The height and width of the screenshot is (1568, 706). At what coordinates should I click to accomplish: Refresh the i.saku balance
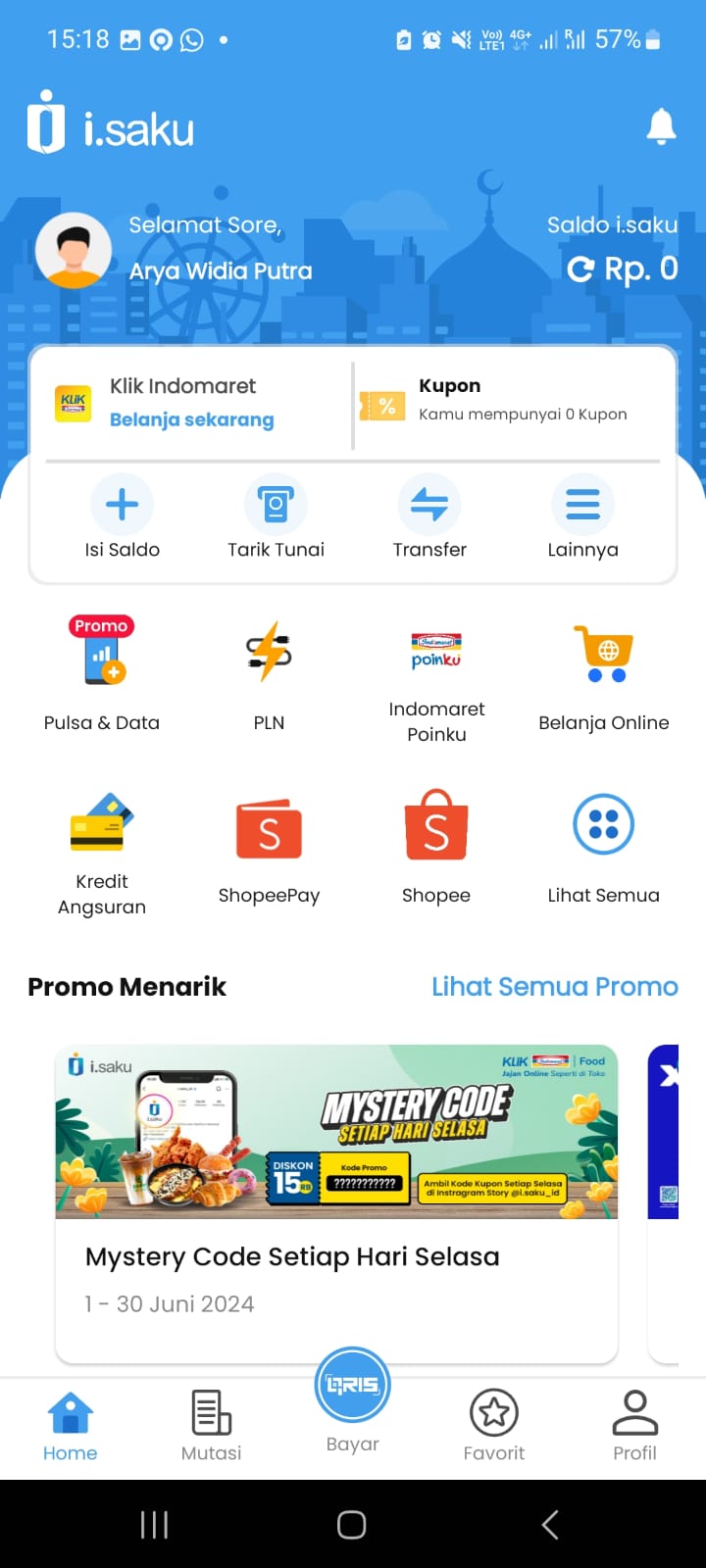580,269
